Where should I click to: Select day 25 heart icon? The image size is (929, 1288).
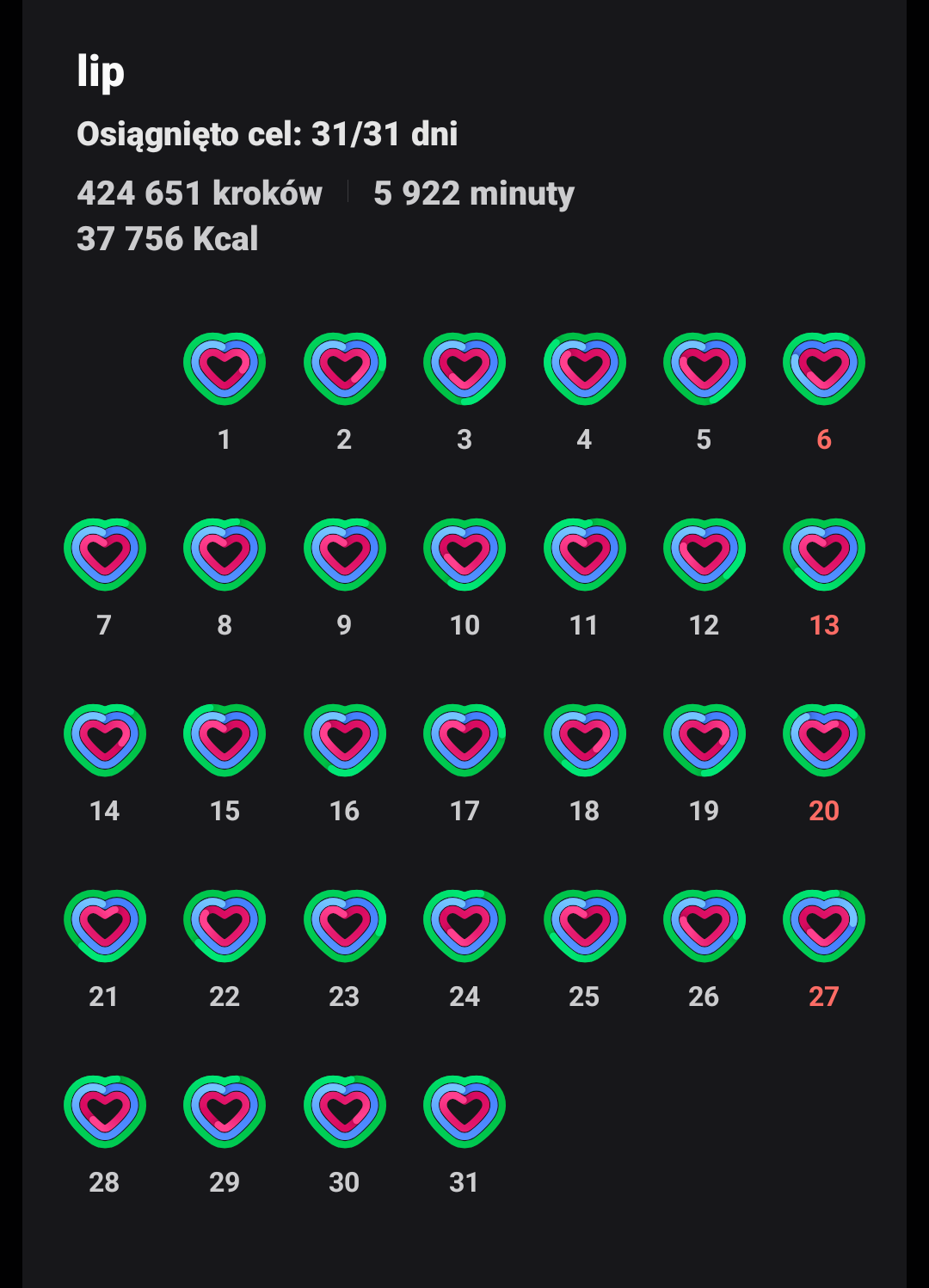(584, 926)
